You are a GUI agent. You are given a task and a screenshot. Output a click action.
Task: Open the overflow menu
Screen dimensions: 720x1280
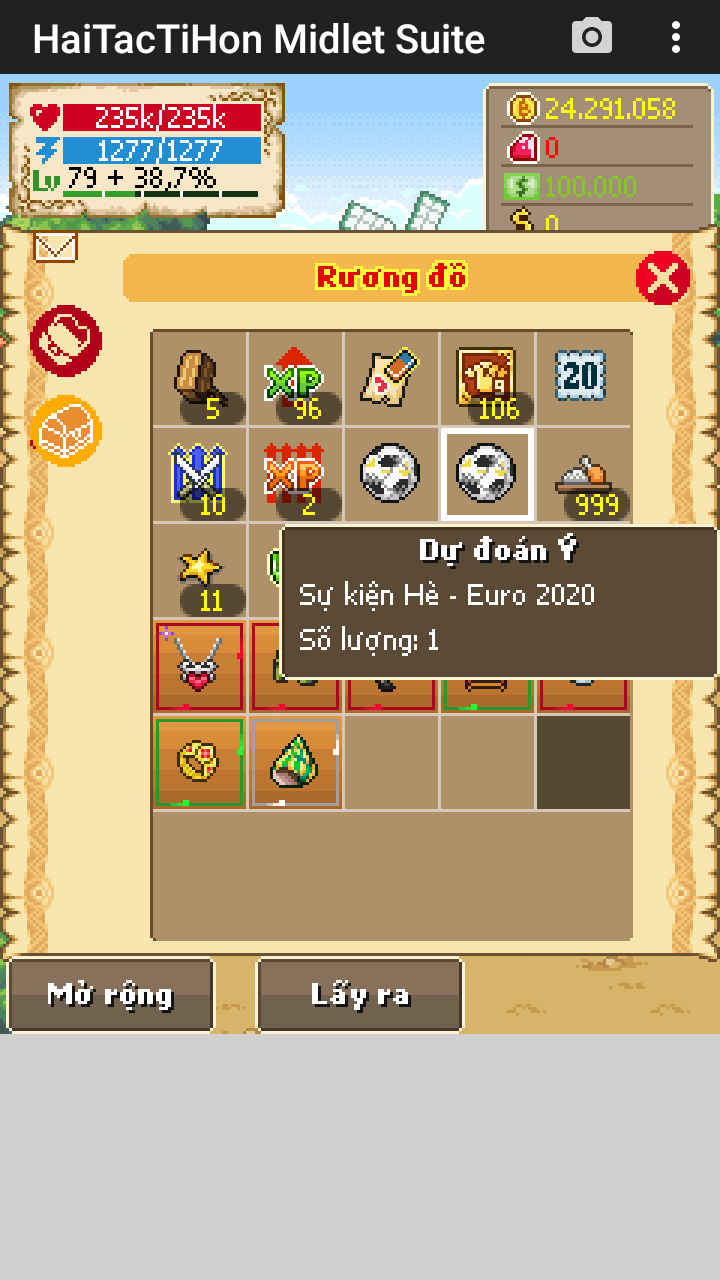point(676,37)
